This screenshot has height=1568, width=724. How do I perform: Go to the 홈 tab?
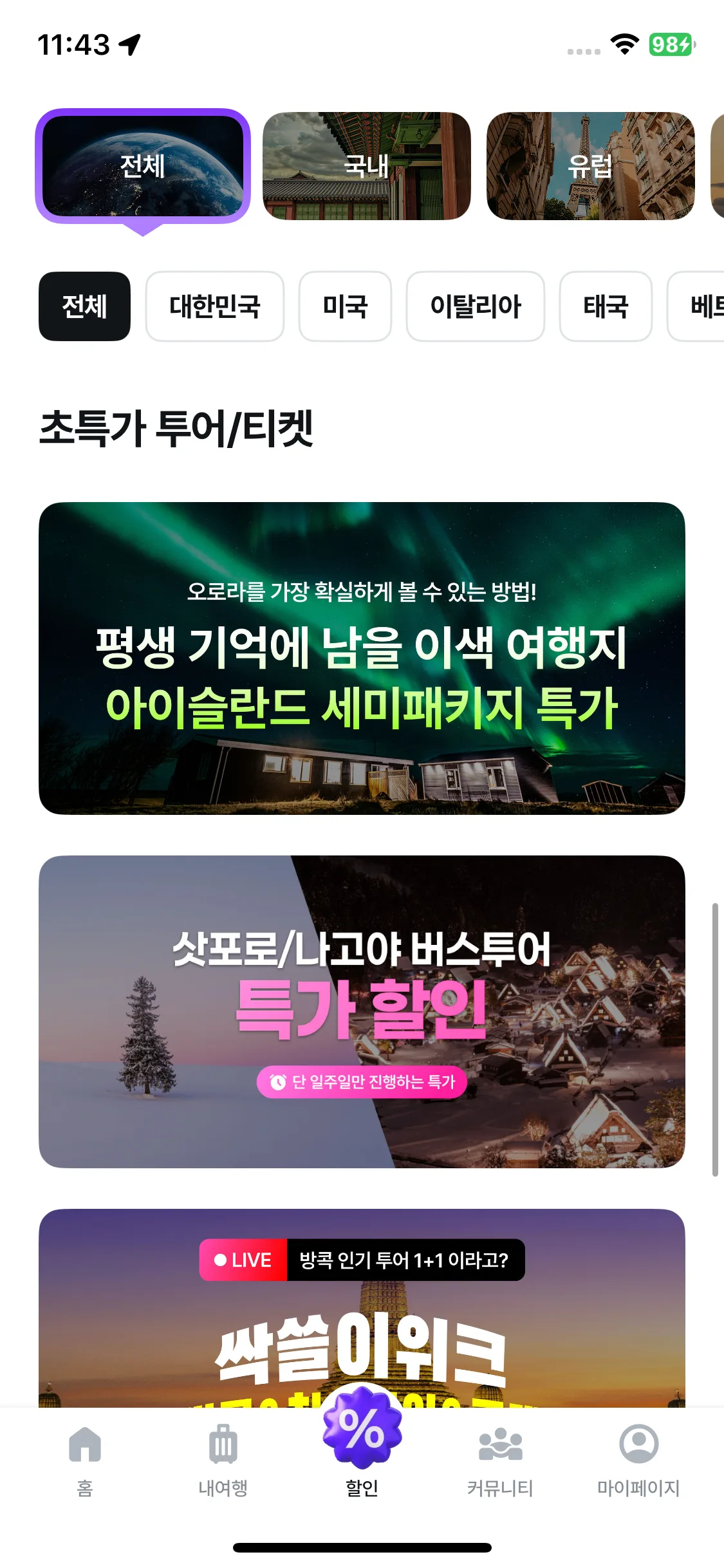coord(85,1460)
